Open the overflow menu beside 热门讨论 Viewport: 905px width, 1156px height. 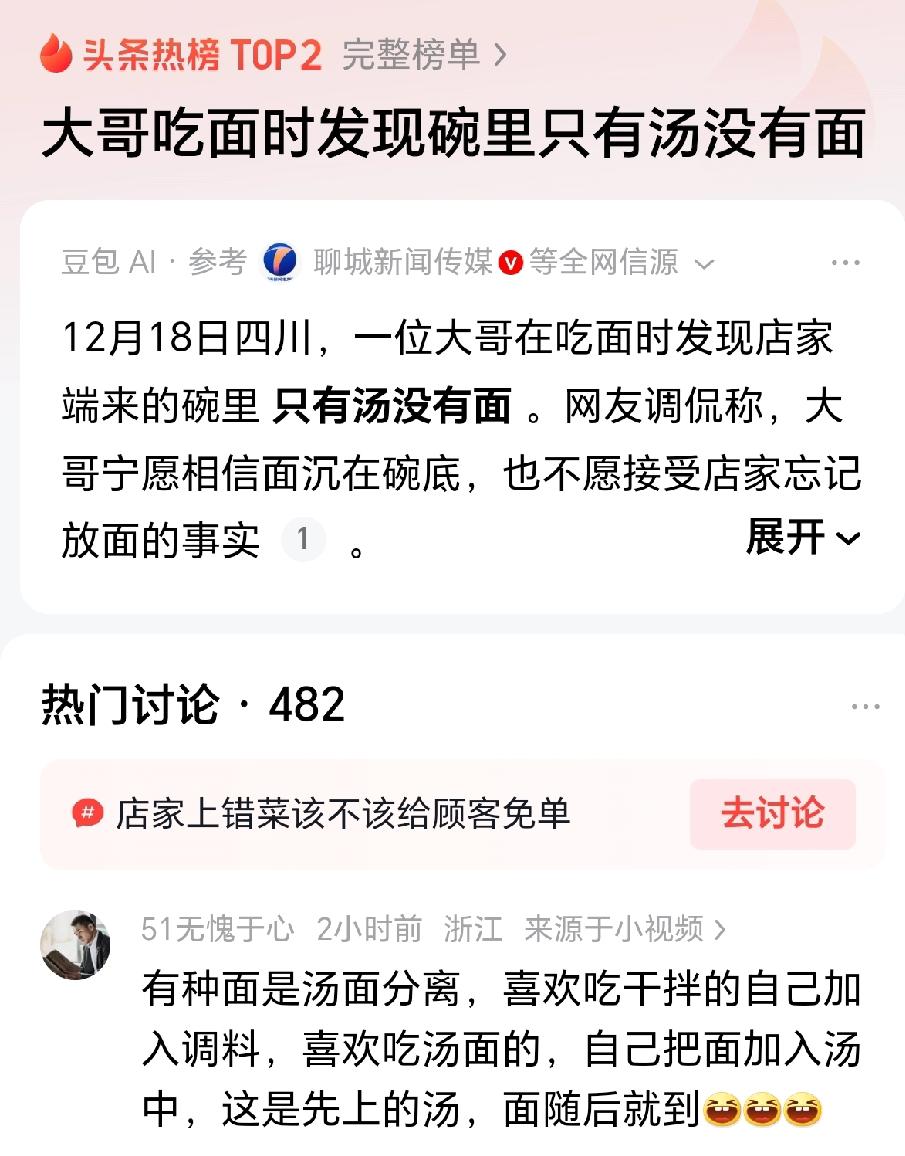pos(854,706)
